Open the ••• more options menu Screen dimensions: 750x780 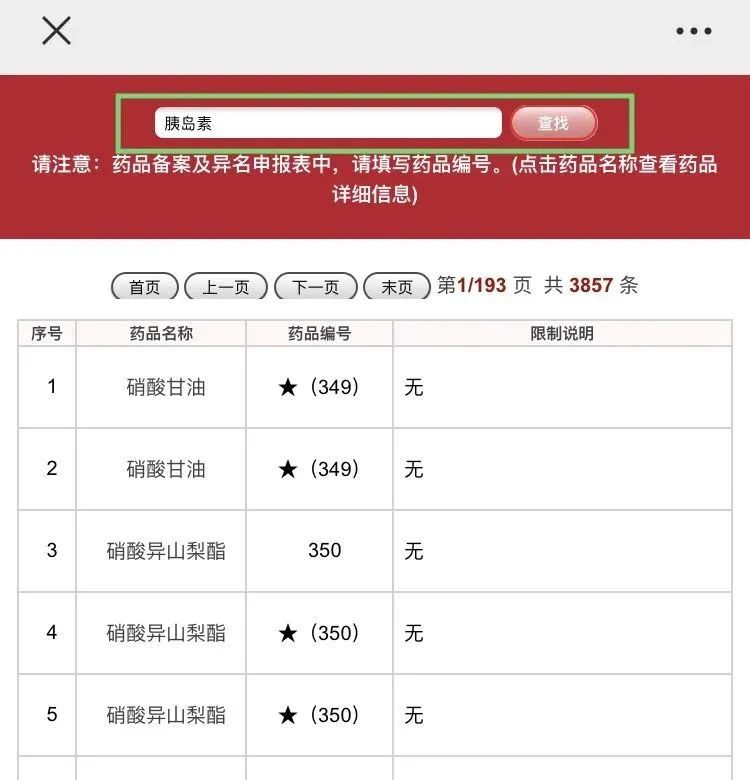tap(695, 29)
